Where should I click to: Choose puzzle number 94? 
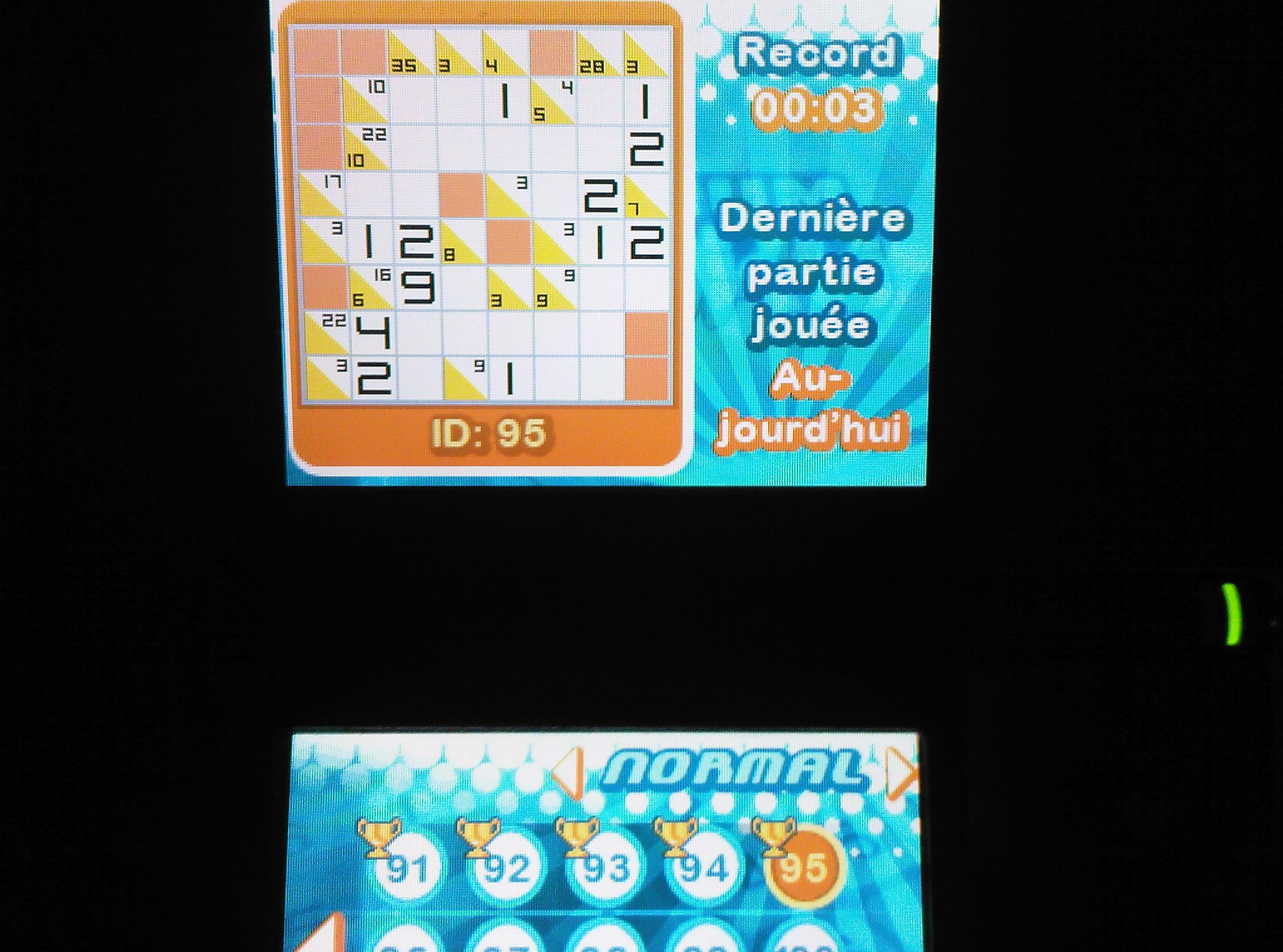(x=704, y=869)
